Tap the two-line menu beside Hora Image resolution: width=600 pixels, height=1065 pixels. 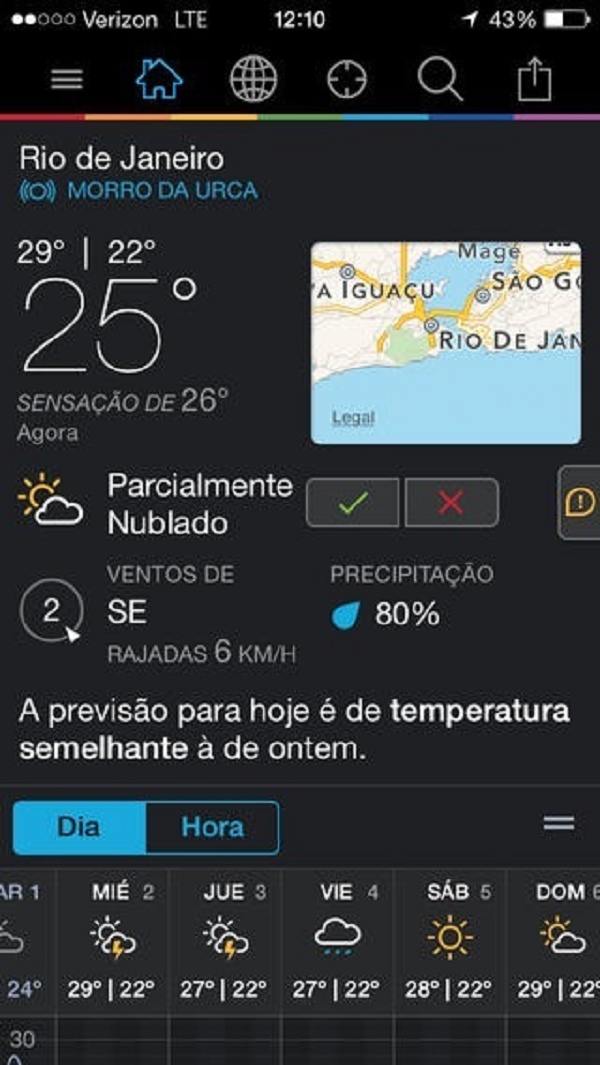coord(559,824)
